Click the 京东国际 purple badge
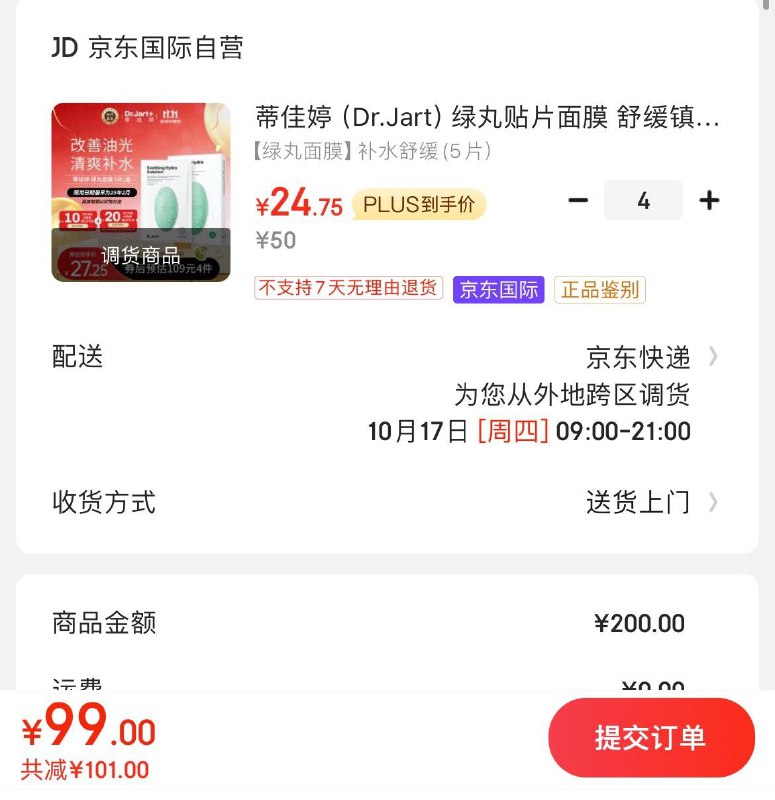 pos(498,289)
